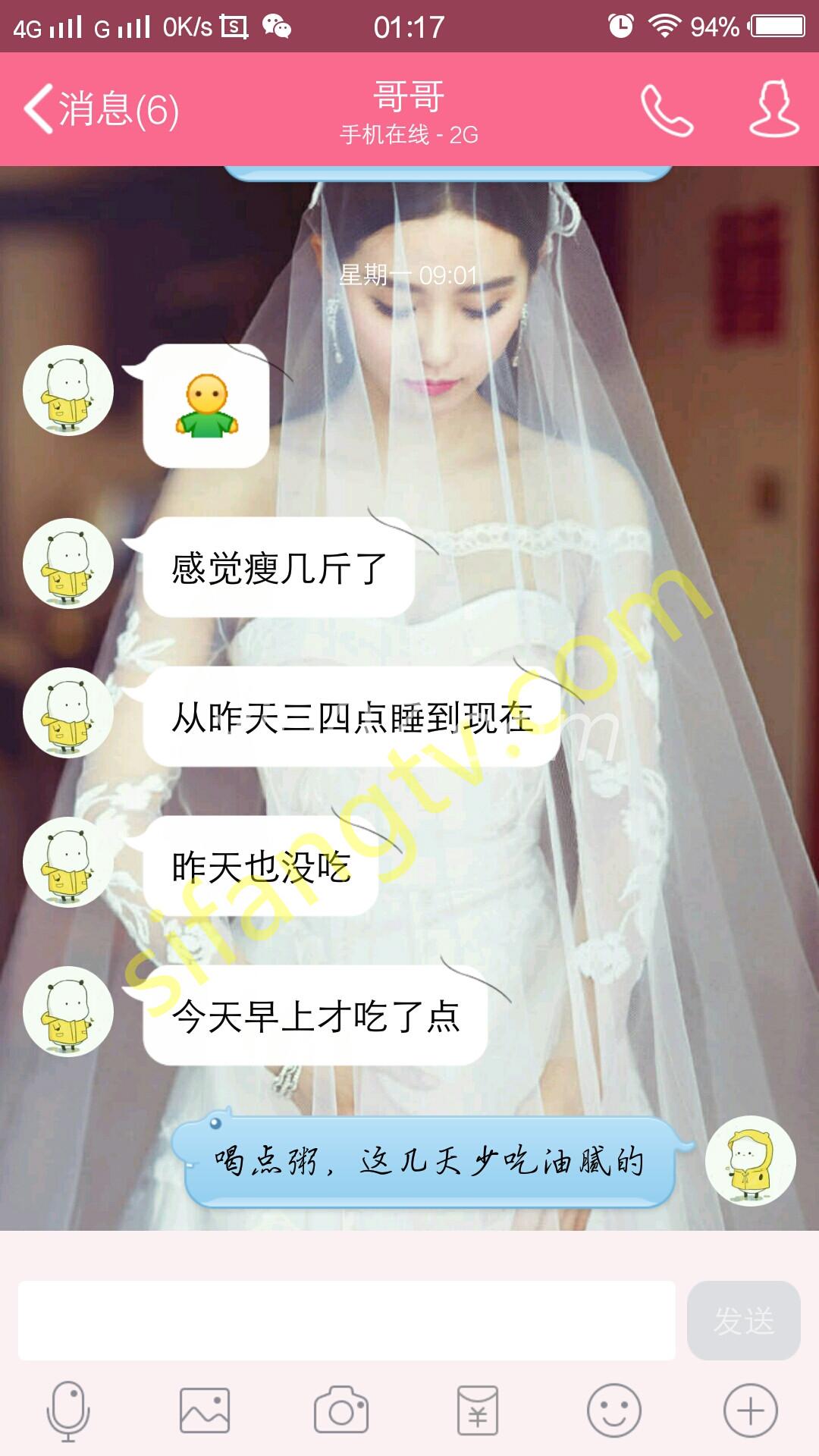This screenshot has width=819, height=1456.
Task: Tap my avatar beside 喝点粥 message
Action: click(x=750, y=1161)
